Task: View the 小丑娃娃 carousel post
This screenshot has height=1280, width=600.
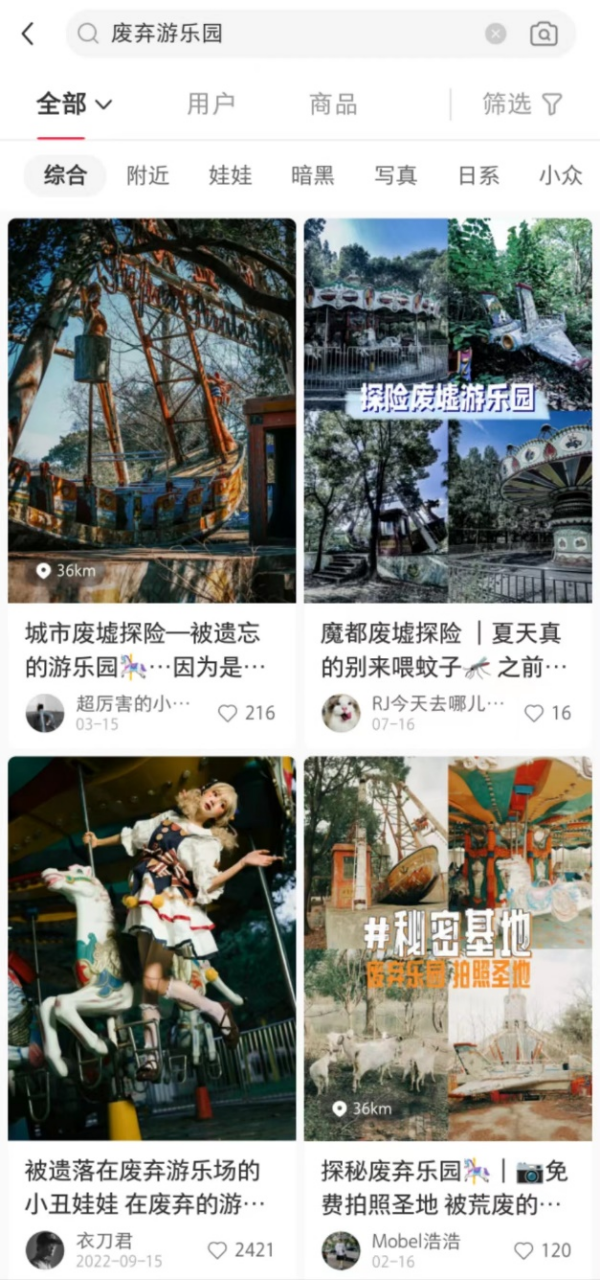Action: click(x=152, y=948)
